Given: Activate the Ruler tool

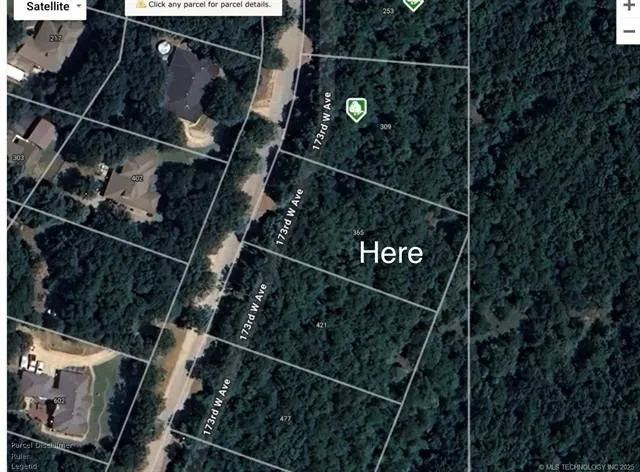Looking at the screenshot, I should (x=20, y=456).
